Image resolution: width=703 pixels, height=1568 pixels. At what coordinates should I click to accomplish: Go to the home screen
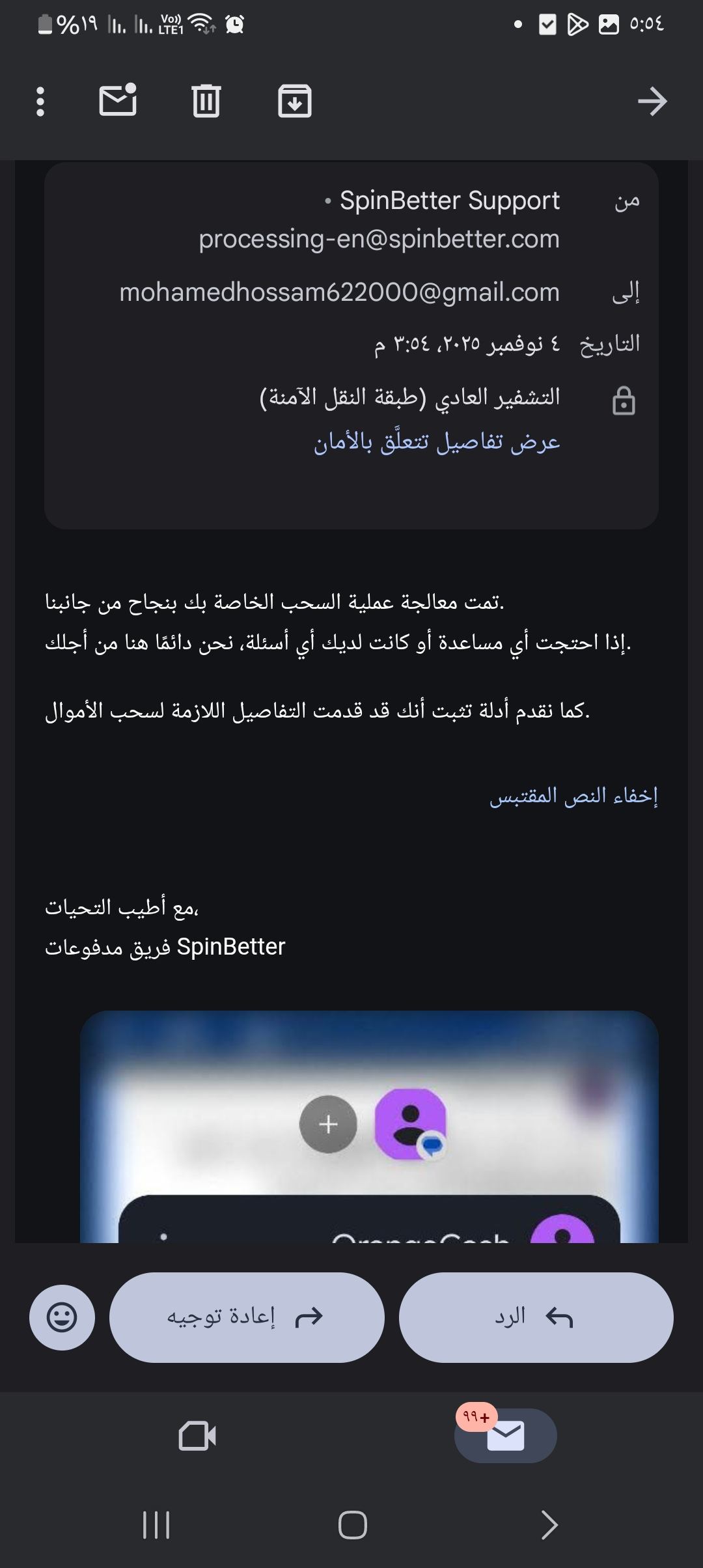352,1525
